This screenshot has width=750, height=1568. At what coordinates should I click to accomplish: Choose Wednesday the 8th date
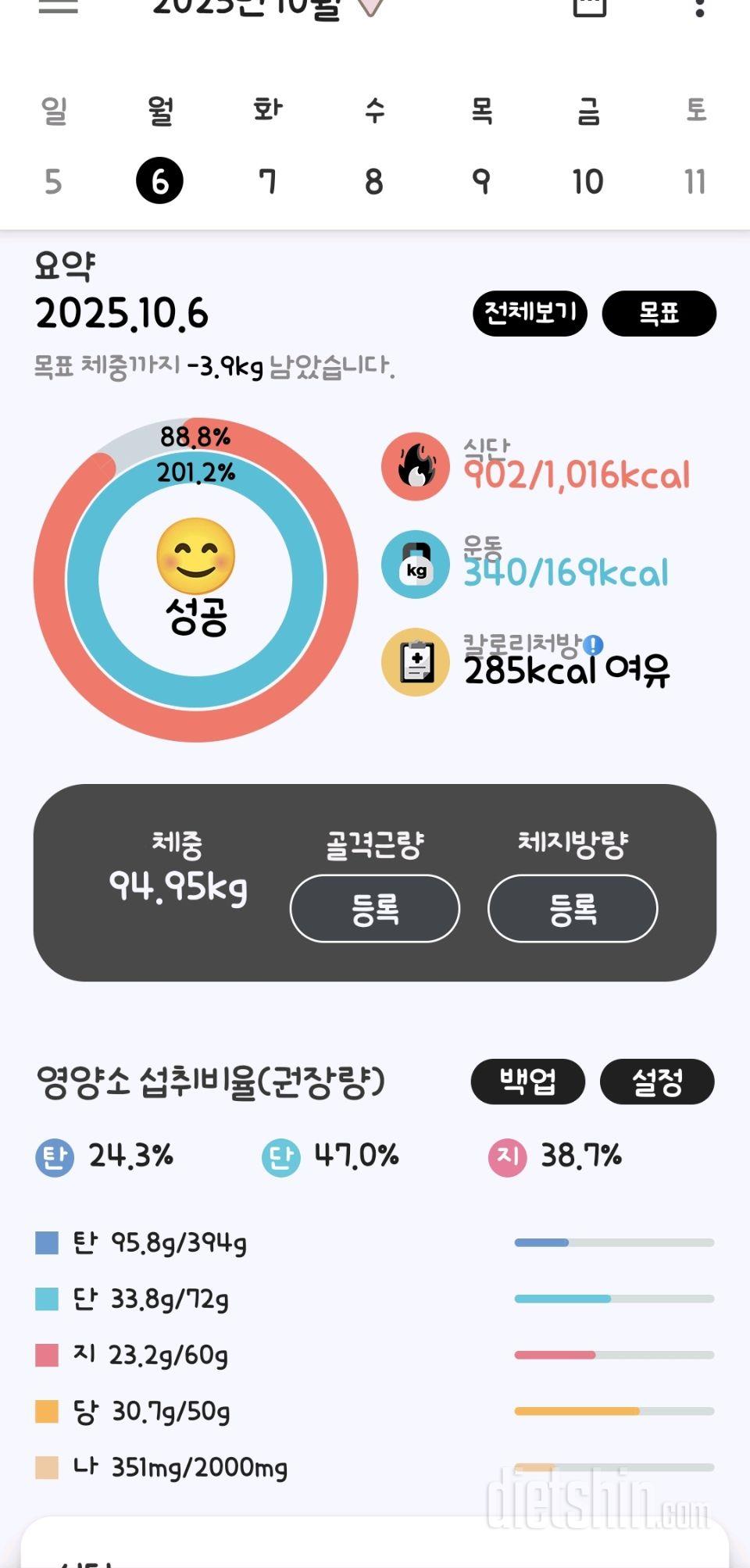pyautogui.click(x=374, y=182)
